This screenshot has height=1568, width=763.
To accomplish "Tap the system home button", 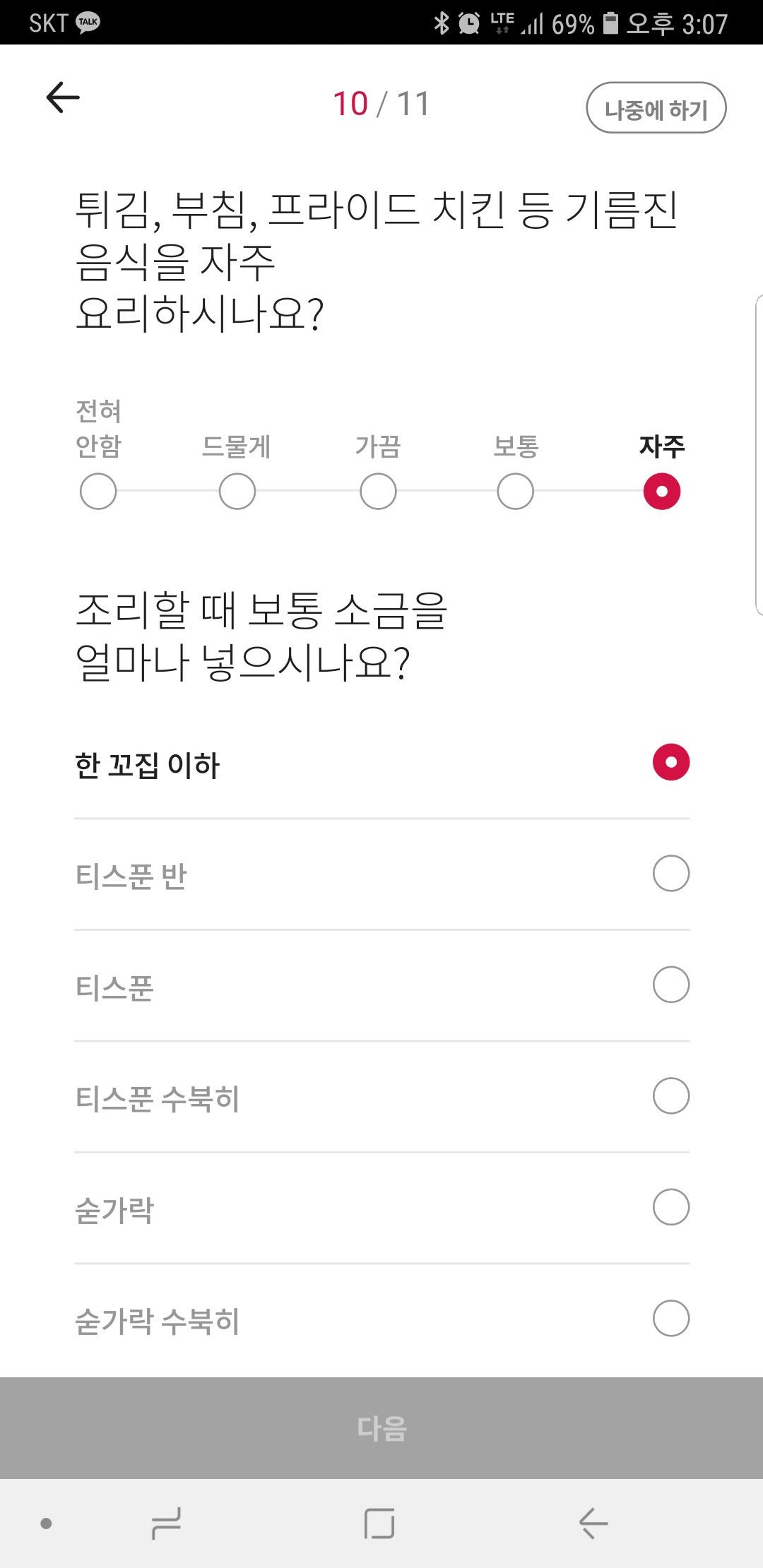I will click(x=379, y=1524).
